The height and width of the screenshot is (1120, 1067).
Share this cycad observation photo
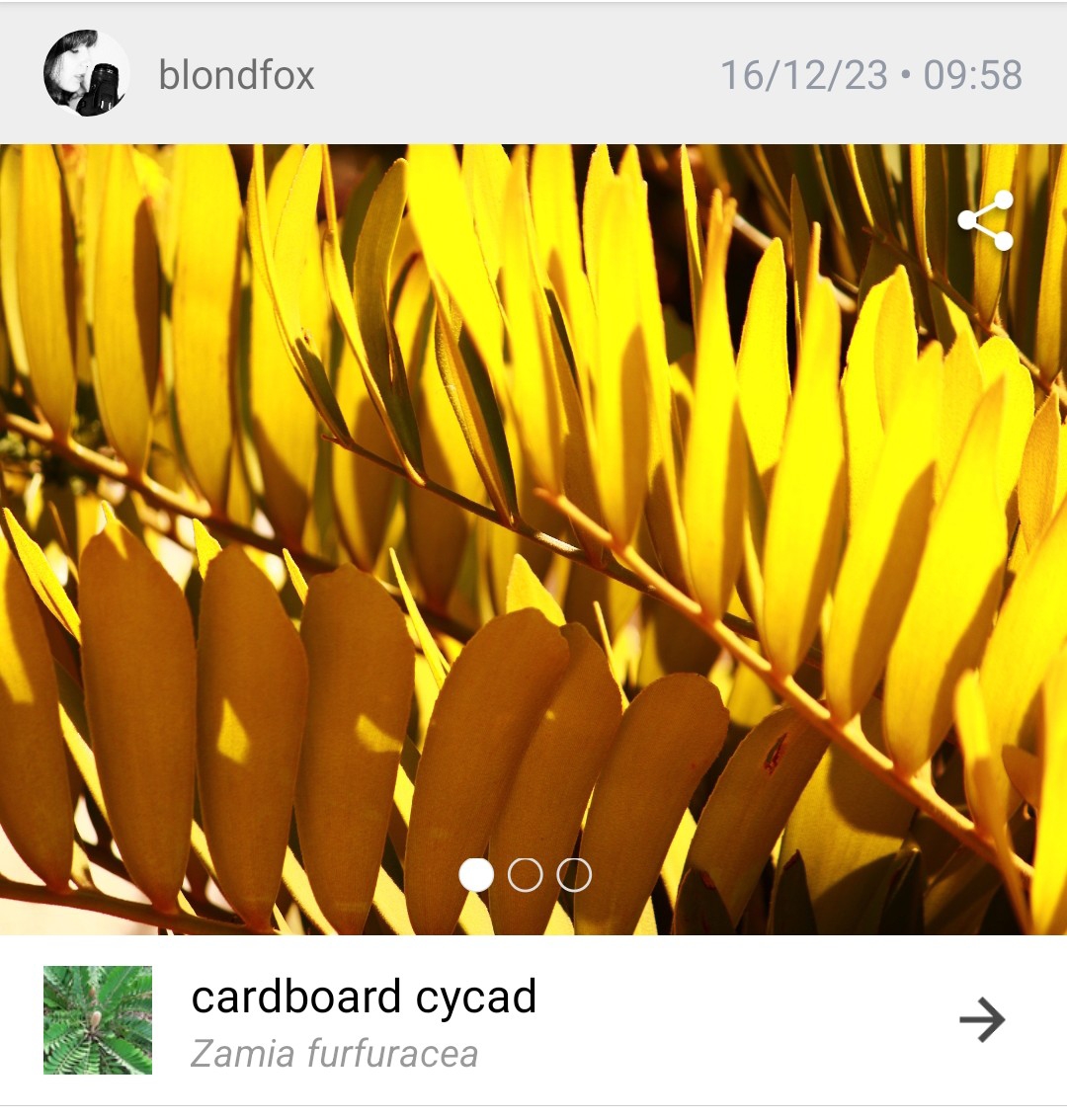986,220
